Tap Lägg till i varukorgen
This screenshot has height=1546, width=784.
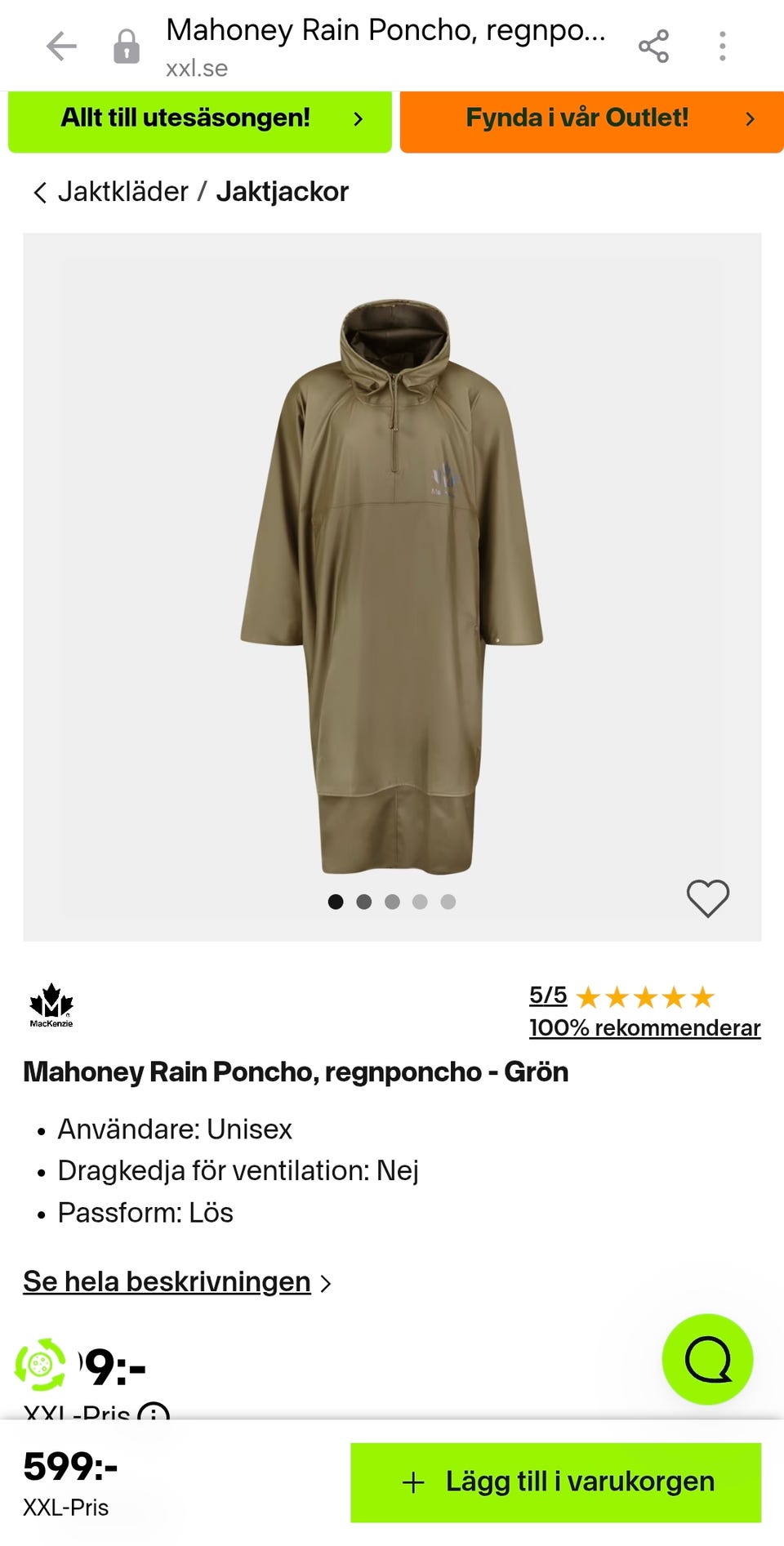point(555,1481)
